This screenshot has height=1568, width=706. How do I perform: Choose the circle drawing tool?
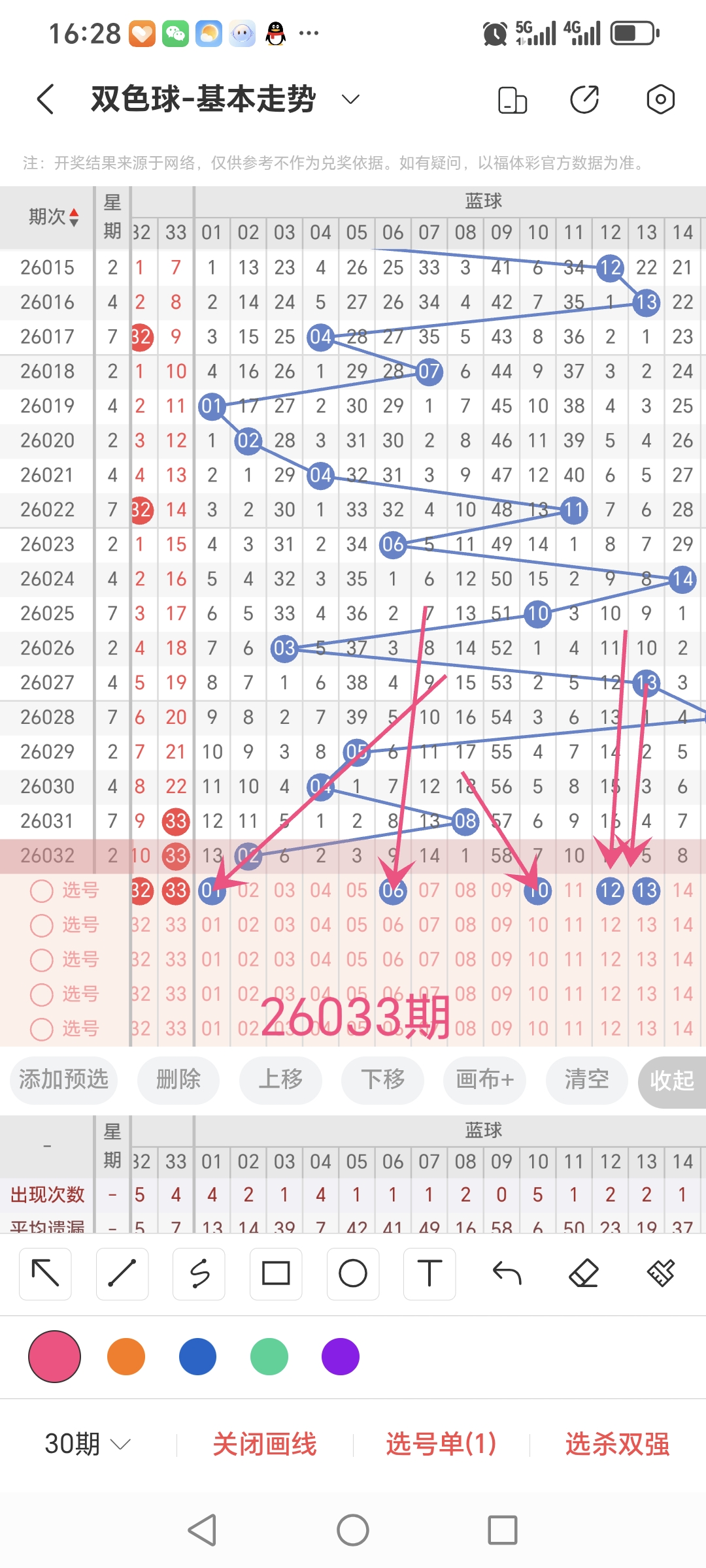352,1273
